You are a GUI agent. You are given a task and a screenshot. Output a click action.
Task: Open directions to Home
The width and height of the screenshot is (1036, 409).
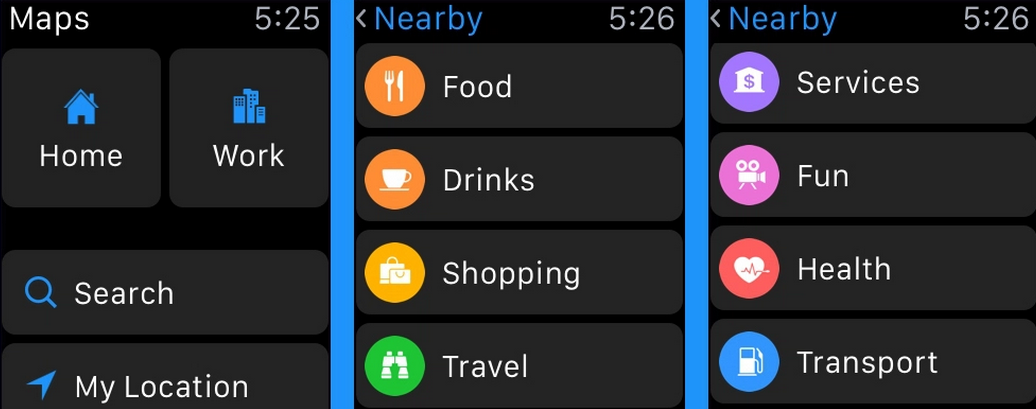tap(81, 128)
